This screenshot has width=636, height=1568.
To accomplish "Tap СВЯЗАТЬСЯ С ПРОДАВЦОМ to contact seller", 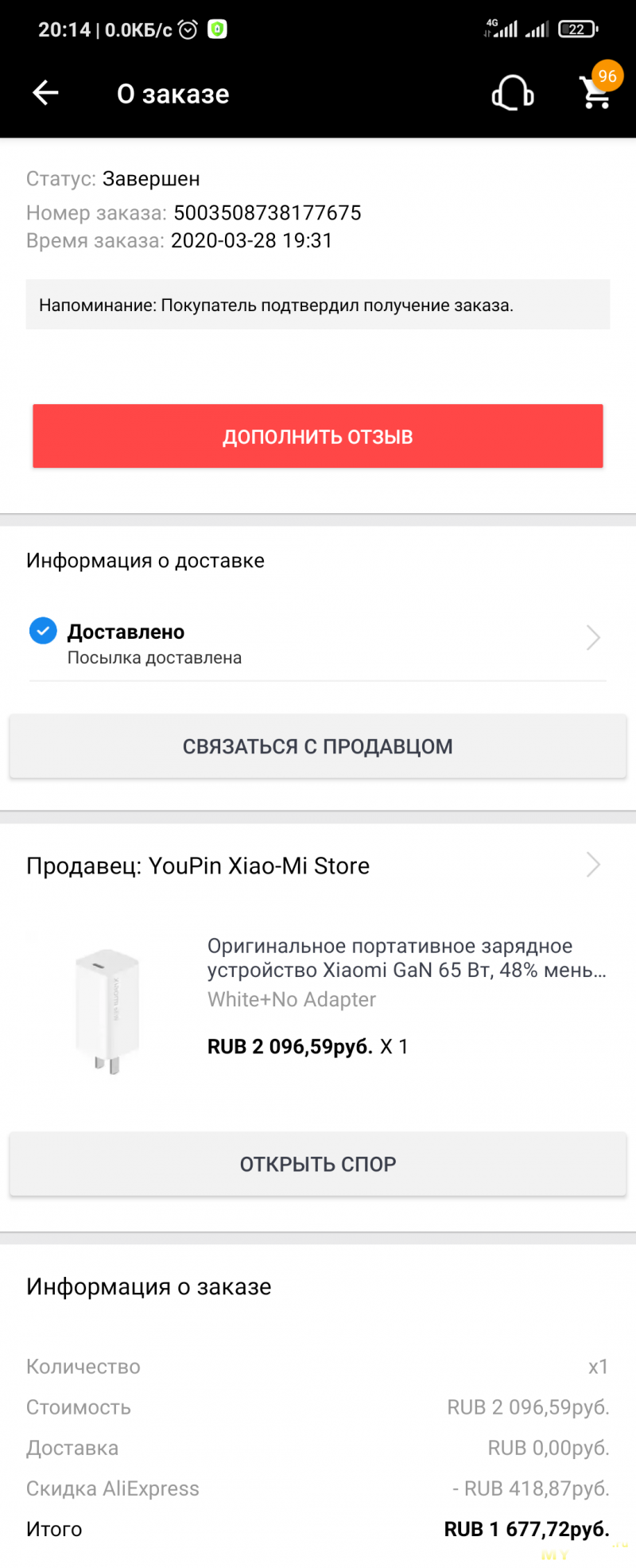I will coord(318,746).
